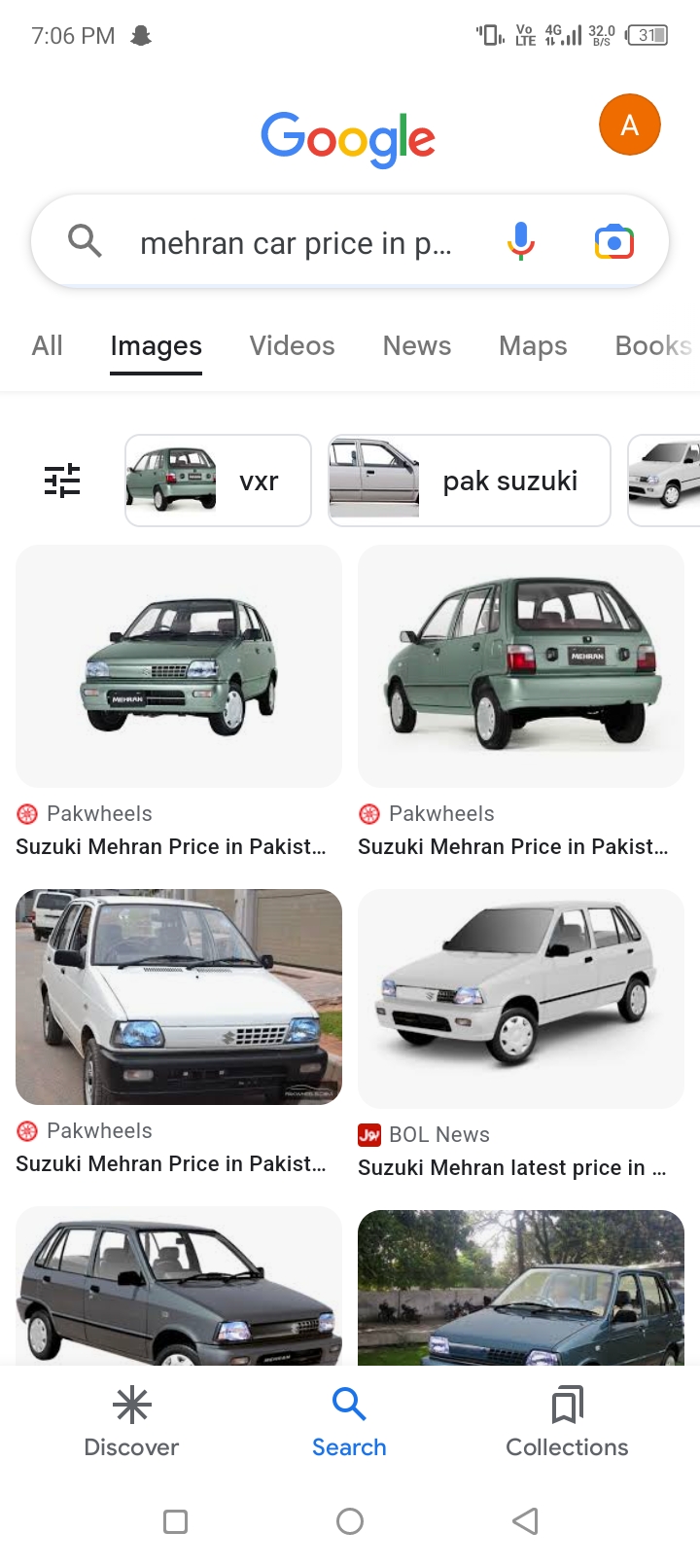Open Google Lens camera search

(x=613, y=241)
